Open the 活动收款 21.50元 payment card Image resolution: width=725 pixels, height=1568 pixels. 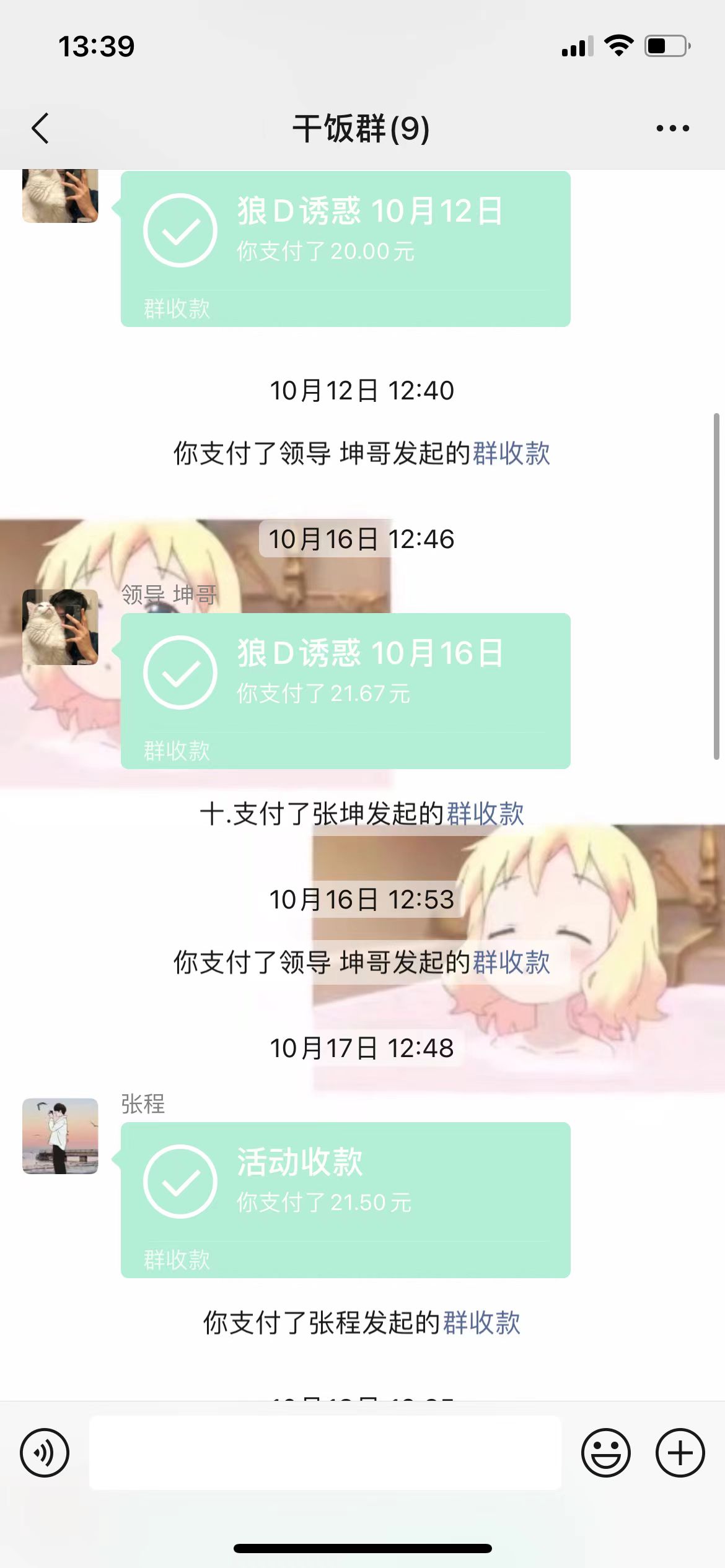pos(345,1199)
